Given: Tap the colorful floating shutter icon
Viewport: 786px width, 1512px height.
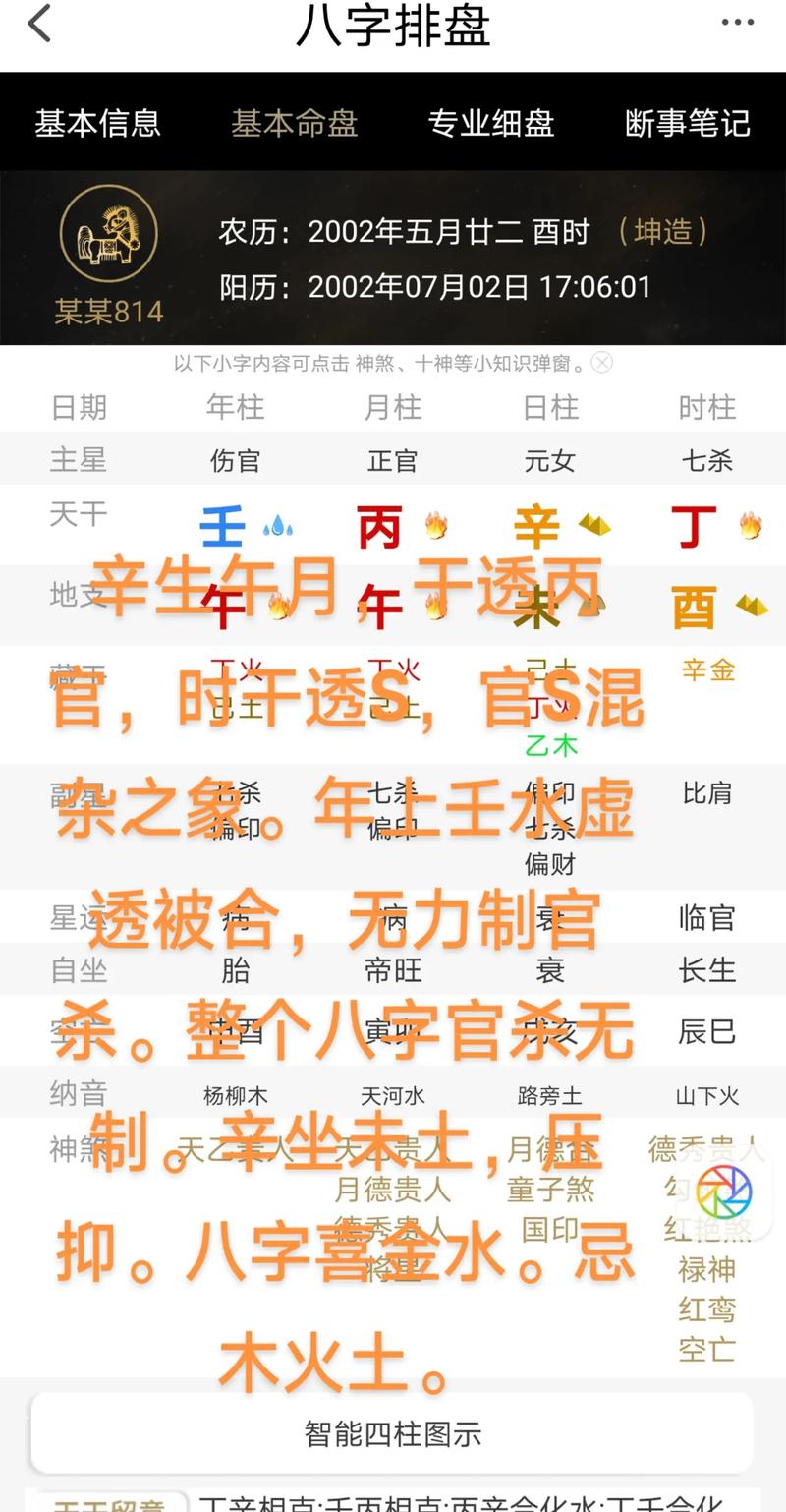Looking at the screenshot, I should [x=724, y=1192].
